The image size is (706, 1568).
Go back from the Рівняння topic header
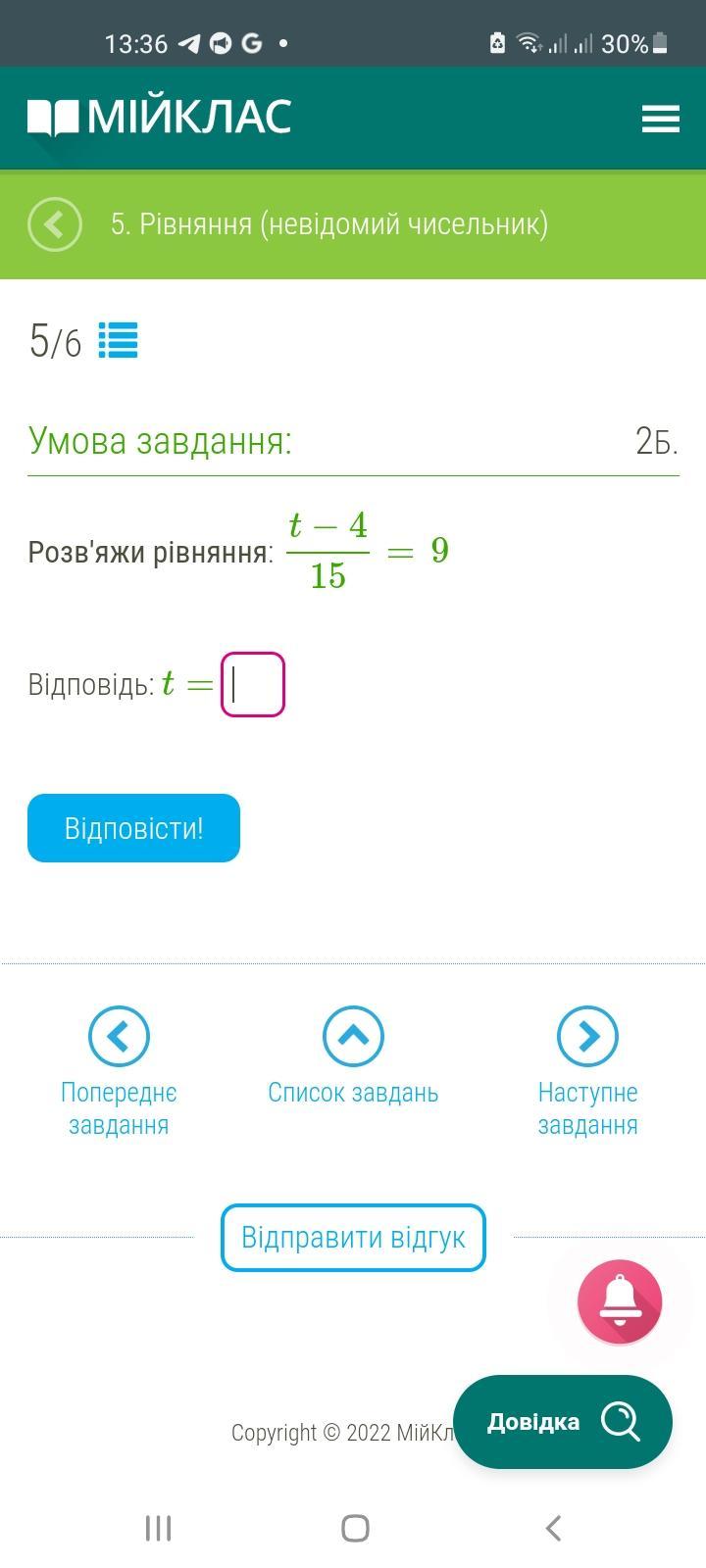pyautogui.click(x=55, y=224)
